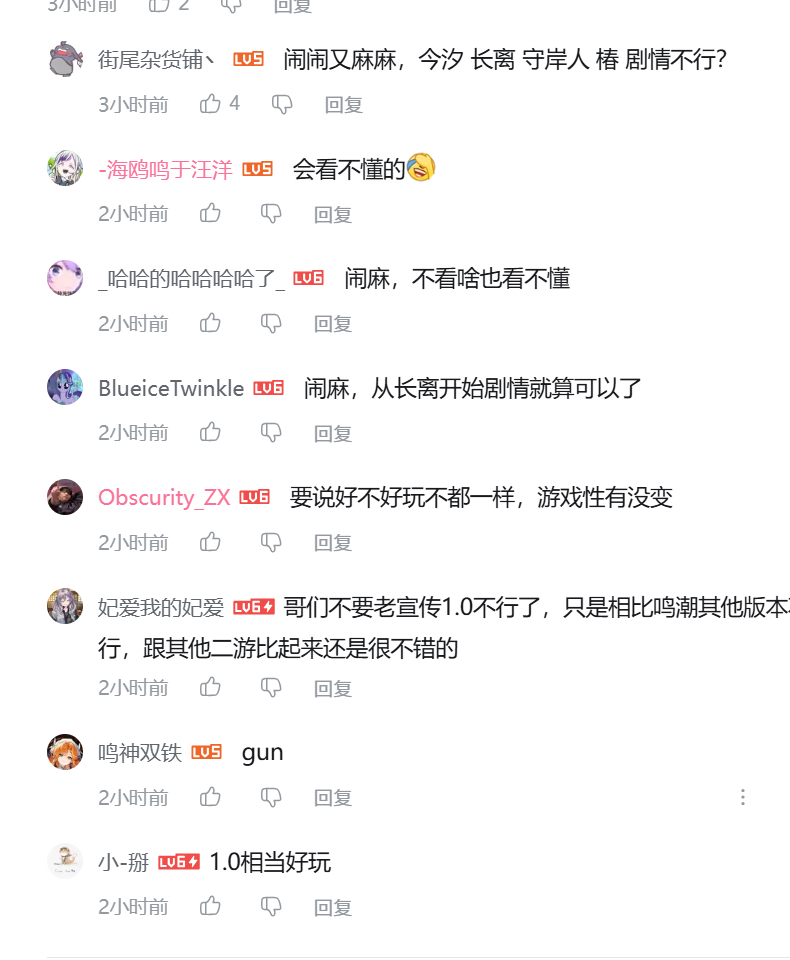Image resolution: width=790 pixels, height=960 pixels.
Task: Reply to BlueiceTwinkle's comment
Action: coord(333,433)
